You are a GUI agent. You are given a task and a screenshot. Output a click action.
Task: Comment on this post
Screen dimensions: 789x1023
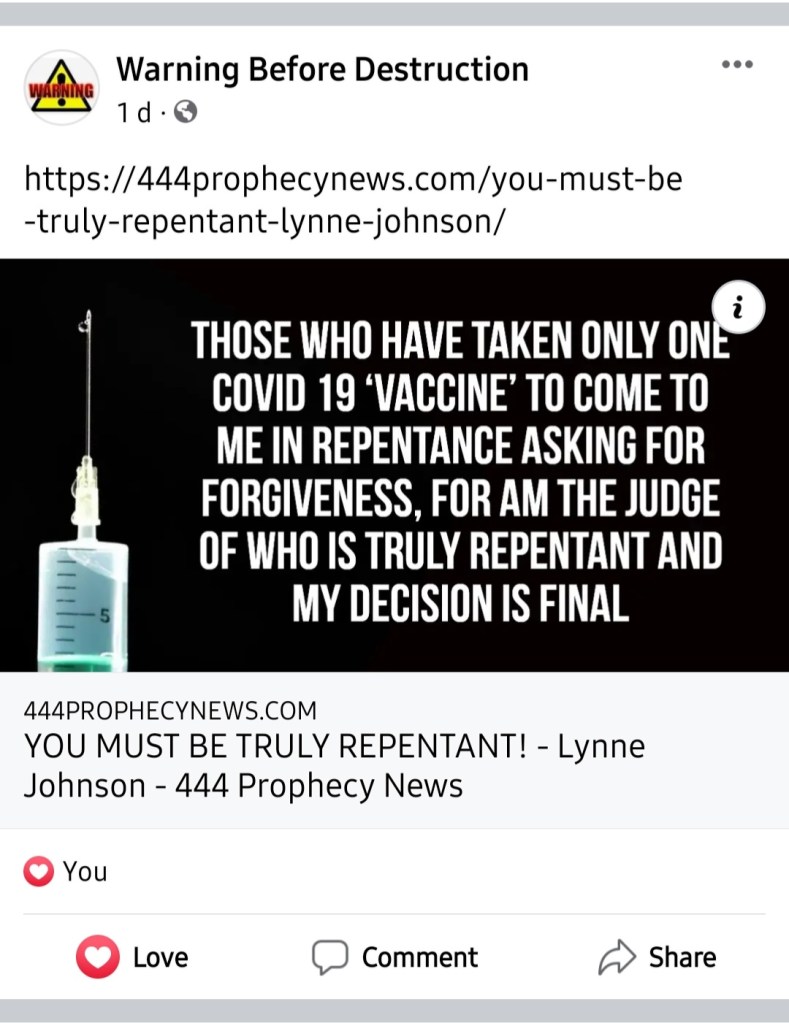(x=395, y=957)
